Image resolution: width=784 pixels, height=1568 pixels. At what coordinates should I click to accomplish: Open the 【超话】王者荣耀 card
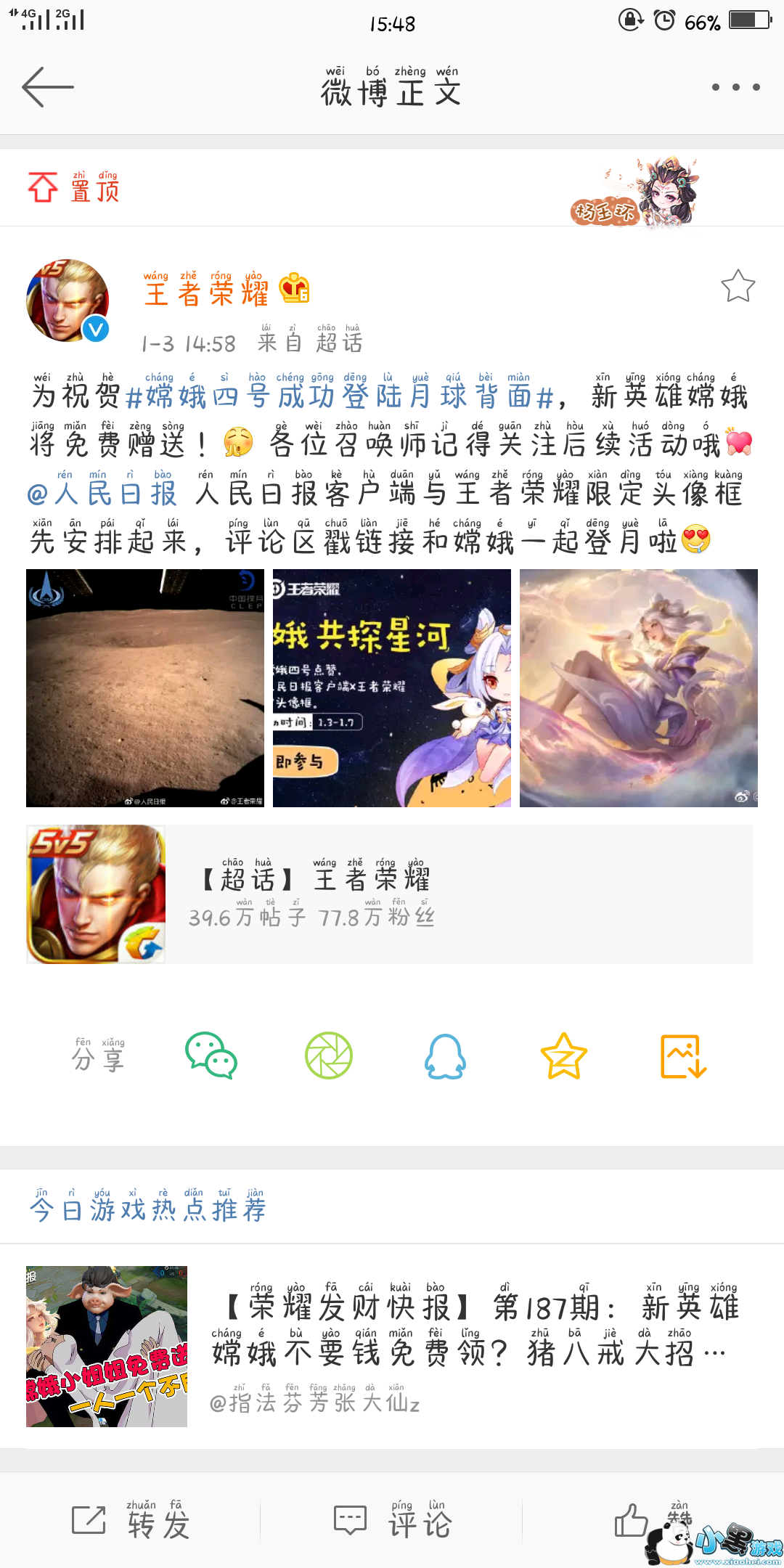coord(390,894)
